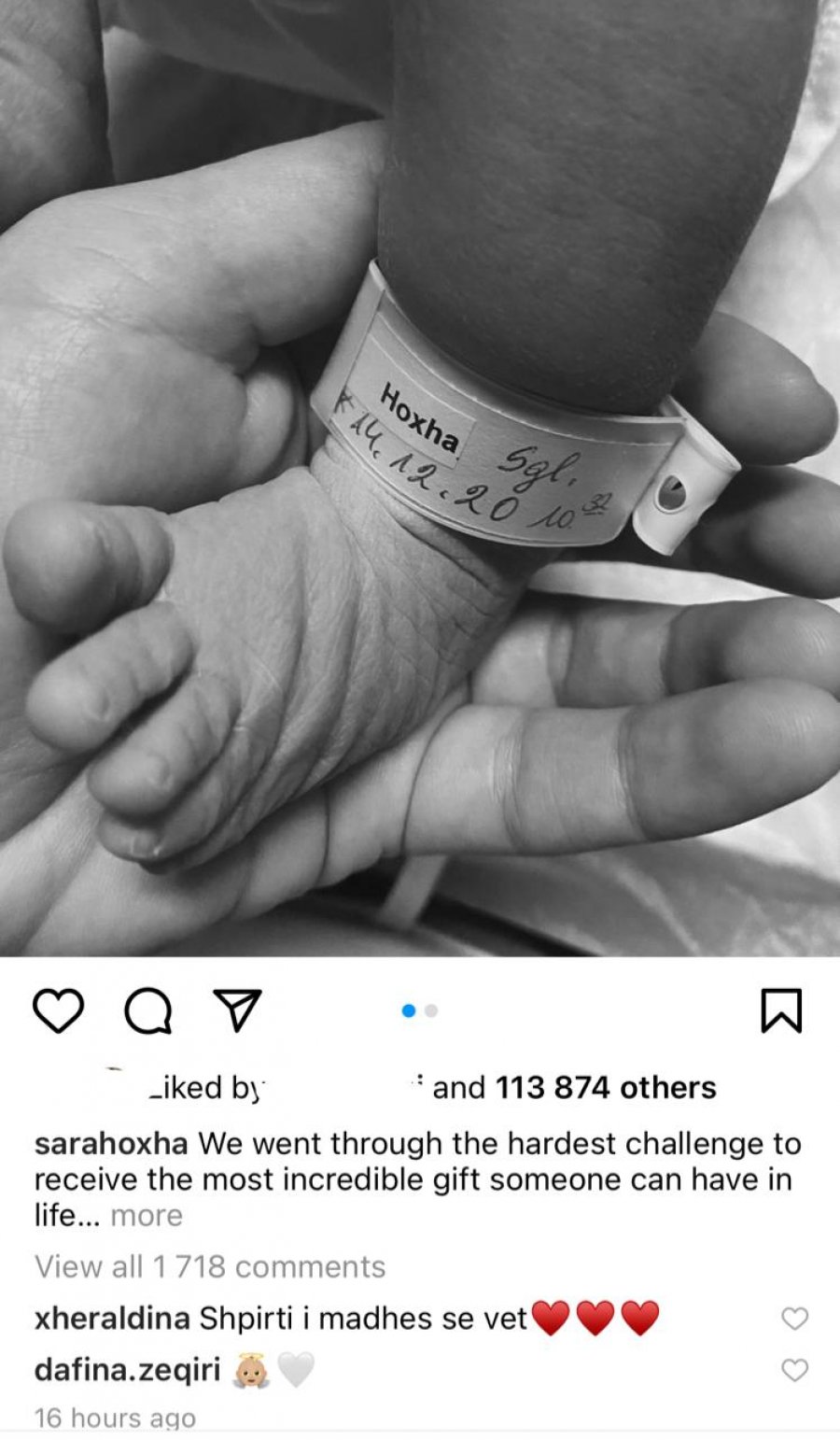View all 1 718 comments

click(210, 1267)
